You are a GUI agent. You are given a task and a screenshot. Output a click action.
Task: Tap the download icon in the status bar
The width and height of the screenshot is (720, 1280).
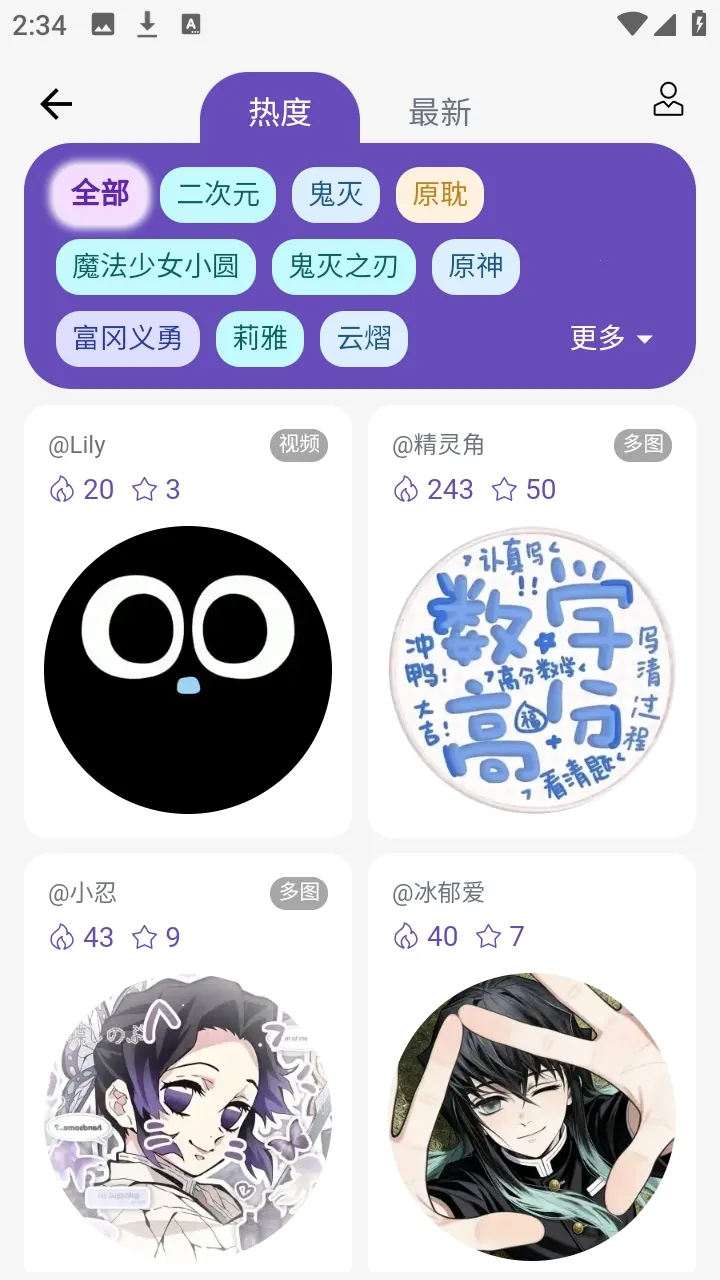tap(148, 24)
